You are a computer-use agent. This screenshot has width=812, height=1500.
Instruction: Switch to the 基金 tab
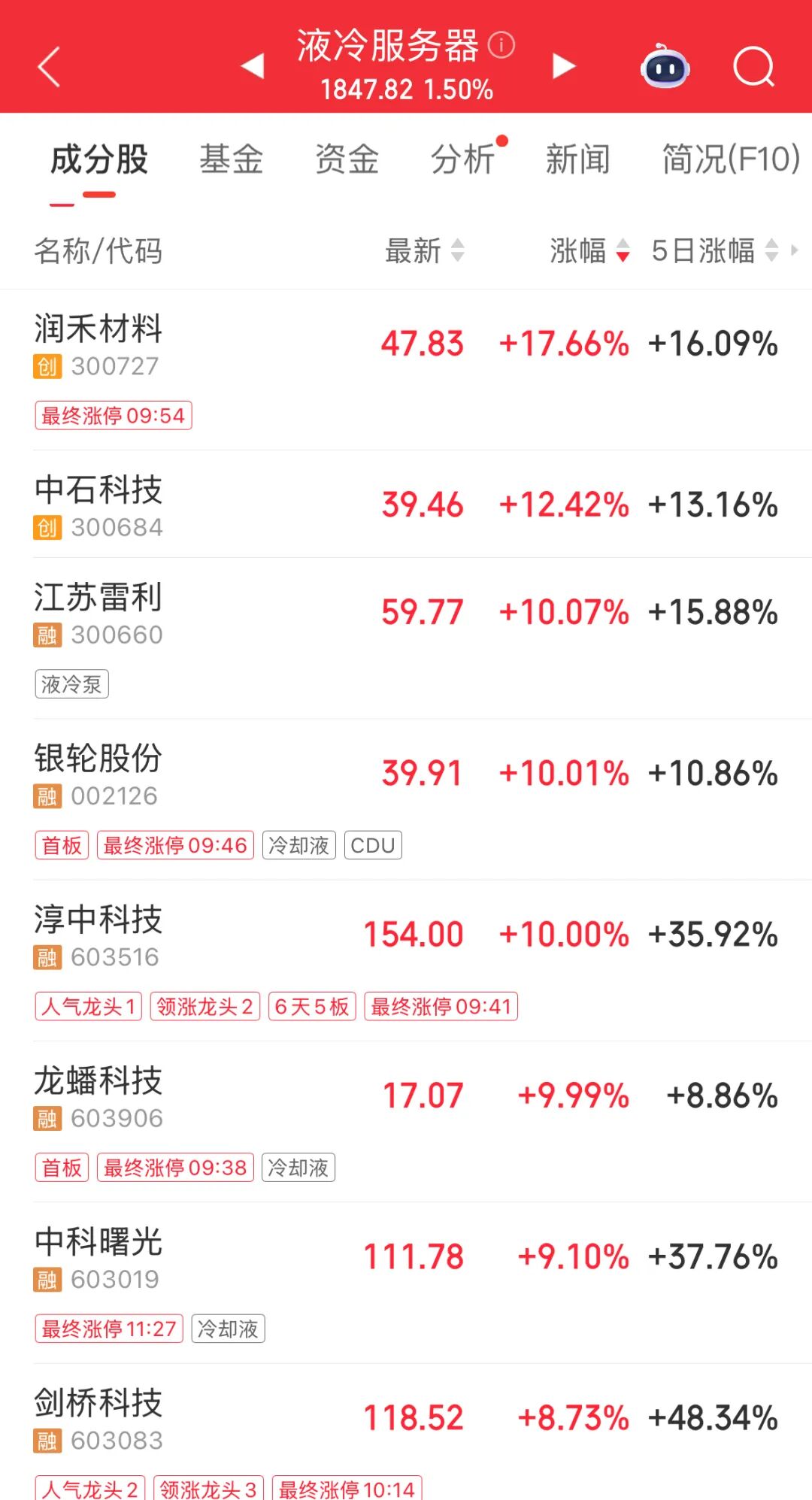231,159
